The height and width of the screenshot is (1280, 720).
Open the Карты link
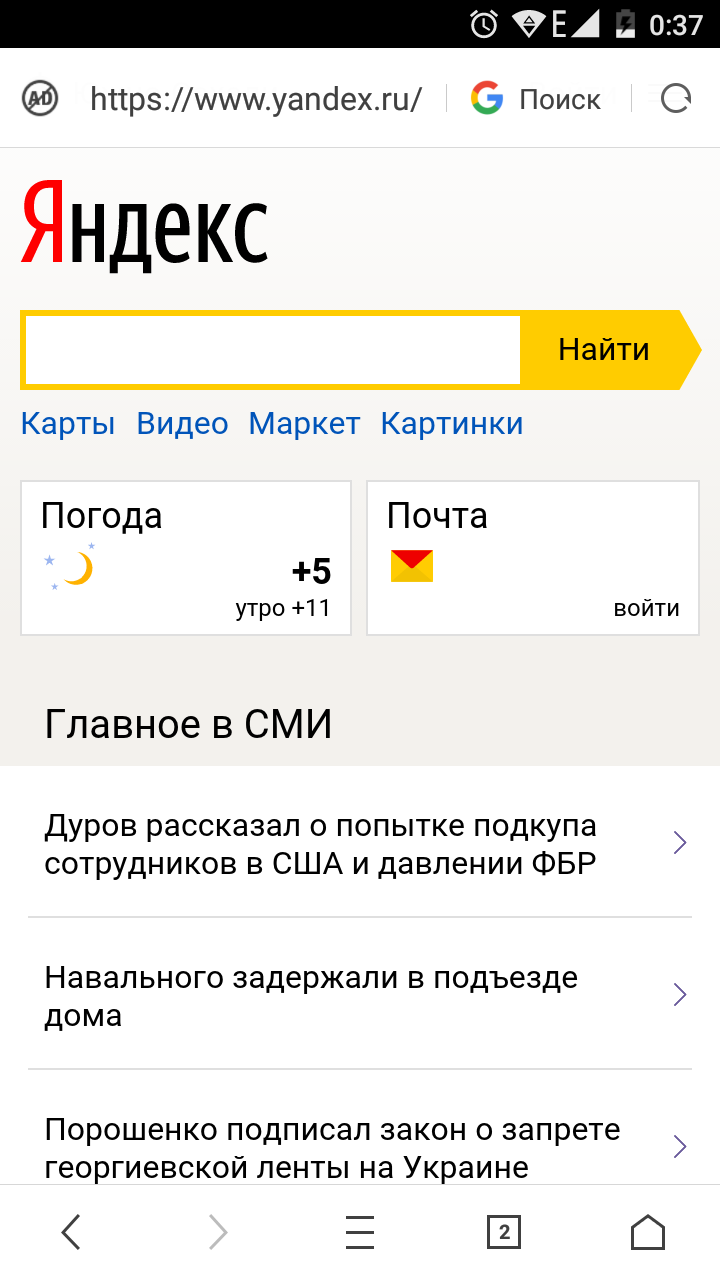click(68, 424)
